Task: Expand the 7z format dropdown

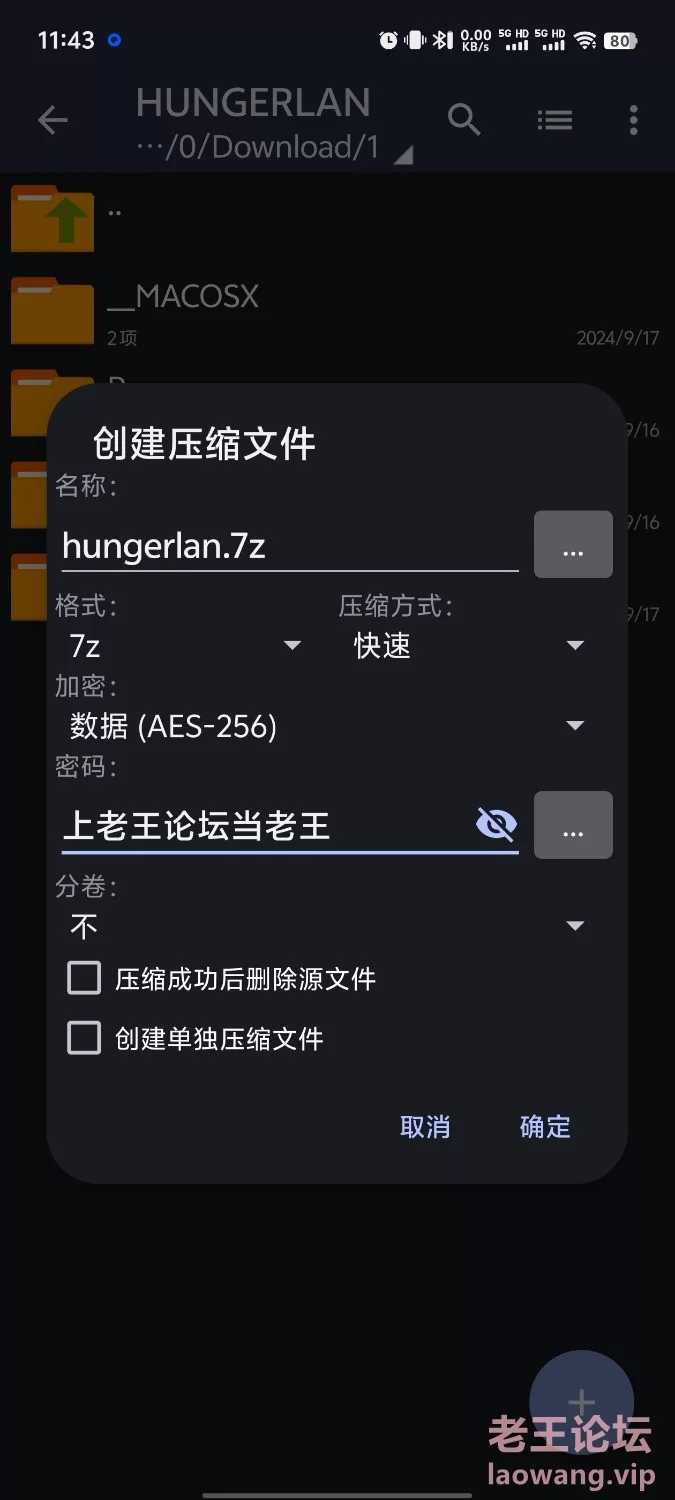Action: tap(185, 646)
